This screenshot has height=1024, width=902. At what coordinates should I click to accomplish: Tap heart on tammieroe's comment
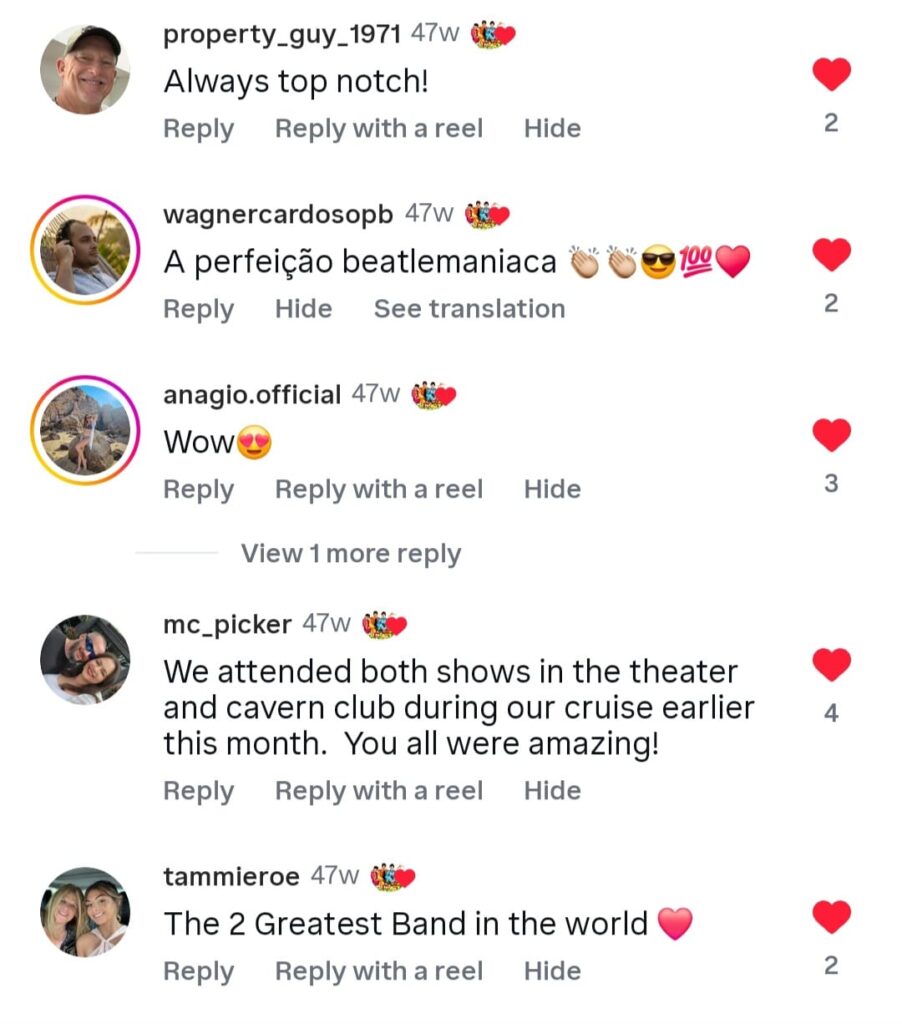tap(830, 917)
